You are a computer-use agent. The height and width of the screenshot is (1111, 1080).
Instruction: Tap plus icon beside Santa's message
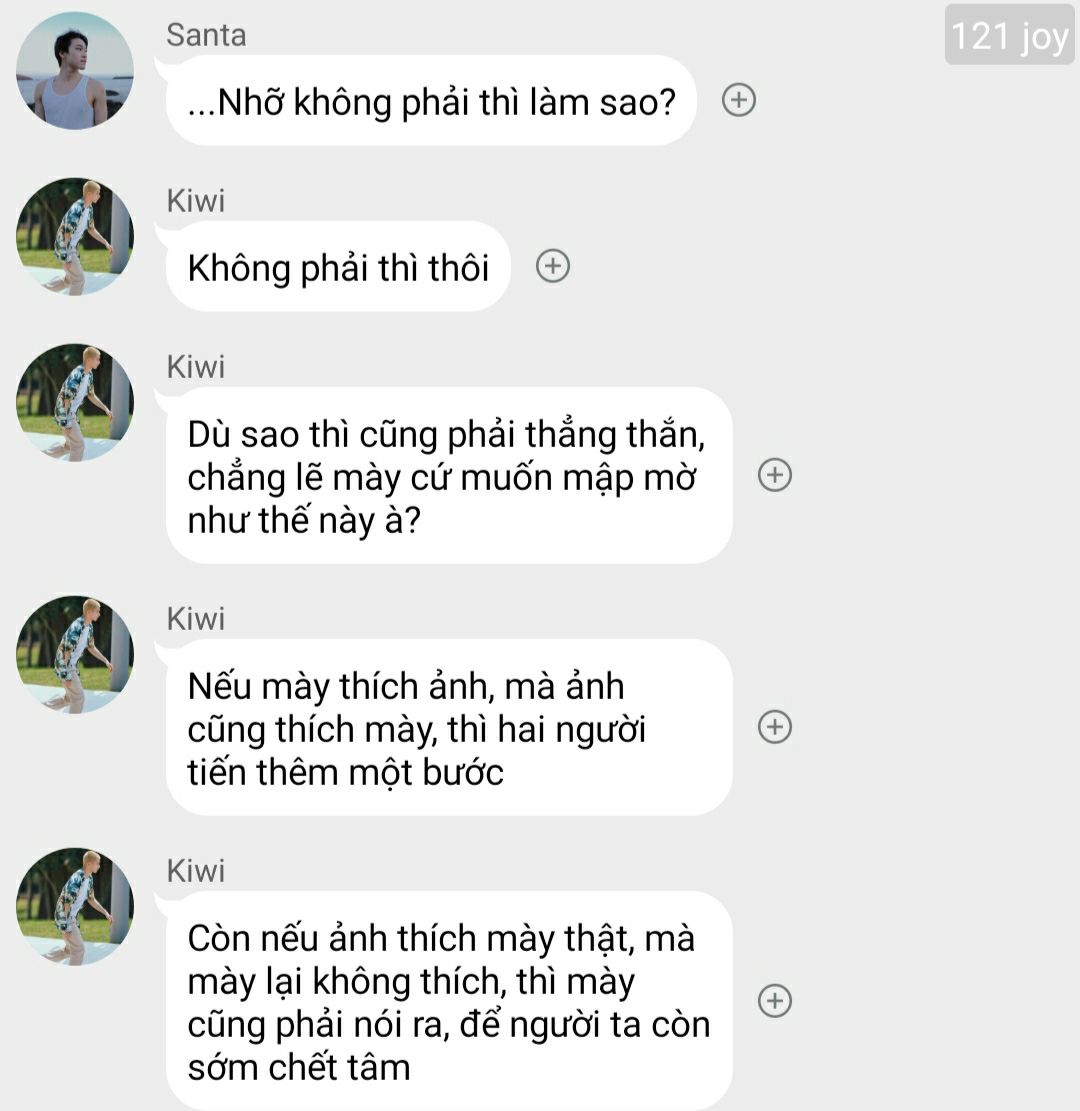coord(739,100)
